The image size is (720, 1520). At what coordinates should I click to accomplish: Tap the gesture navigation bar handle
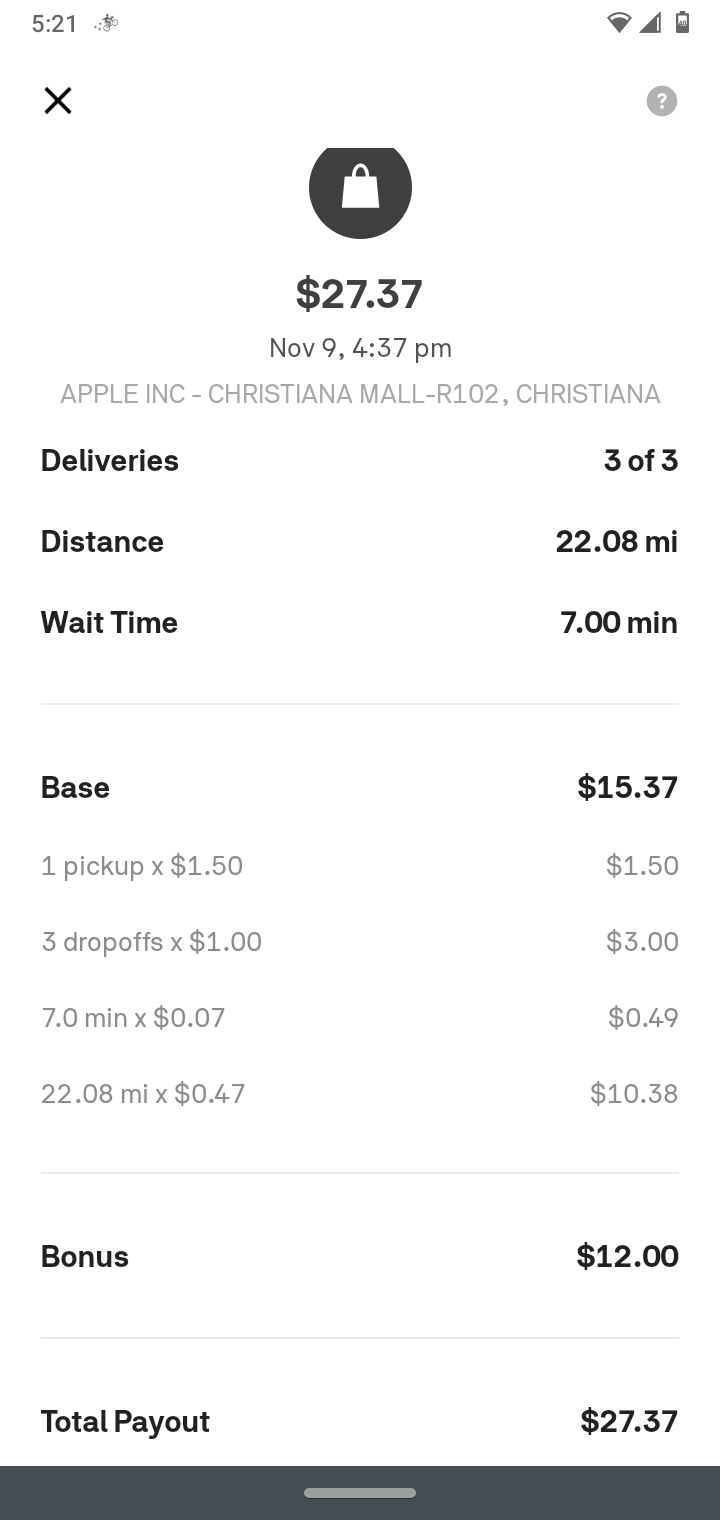[x=360, y=1492]
